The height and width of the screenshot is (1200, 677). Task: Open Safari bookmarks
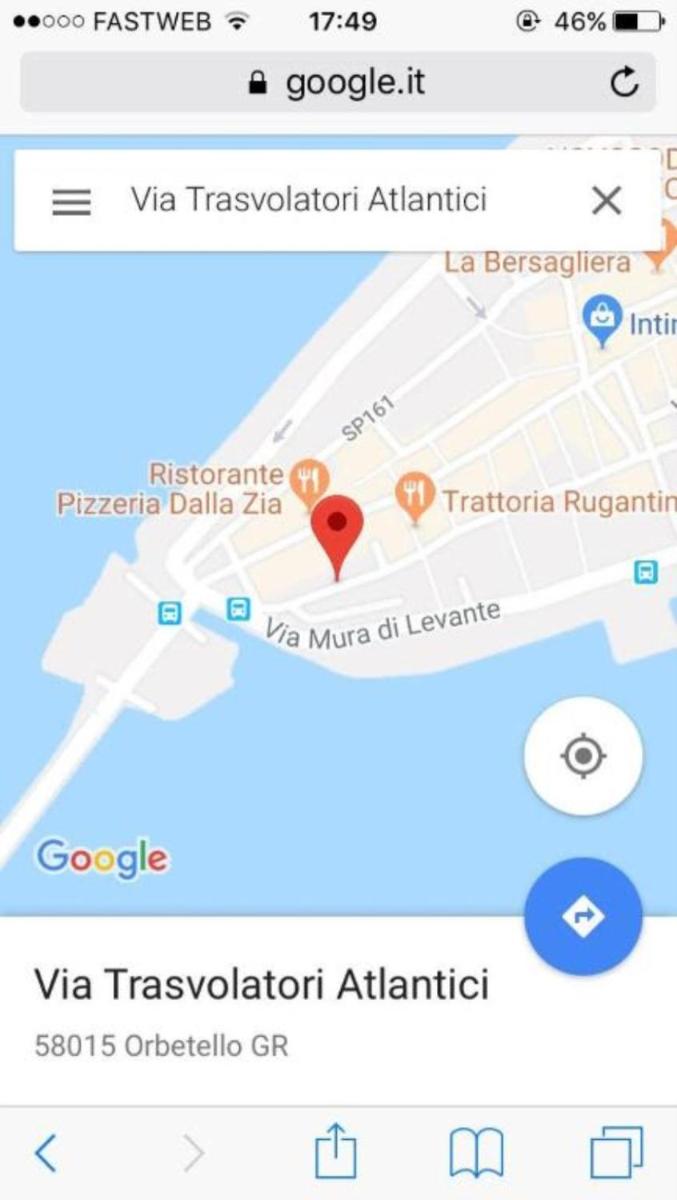(476, 1154)
